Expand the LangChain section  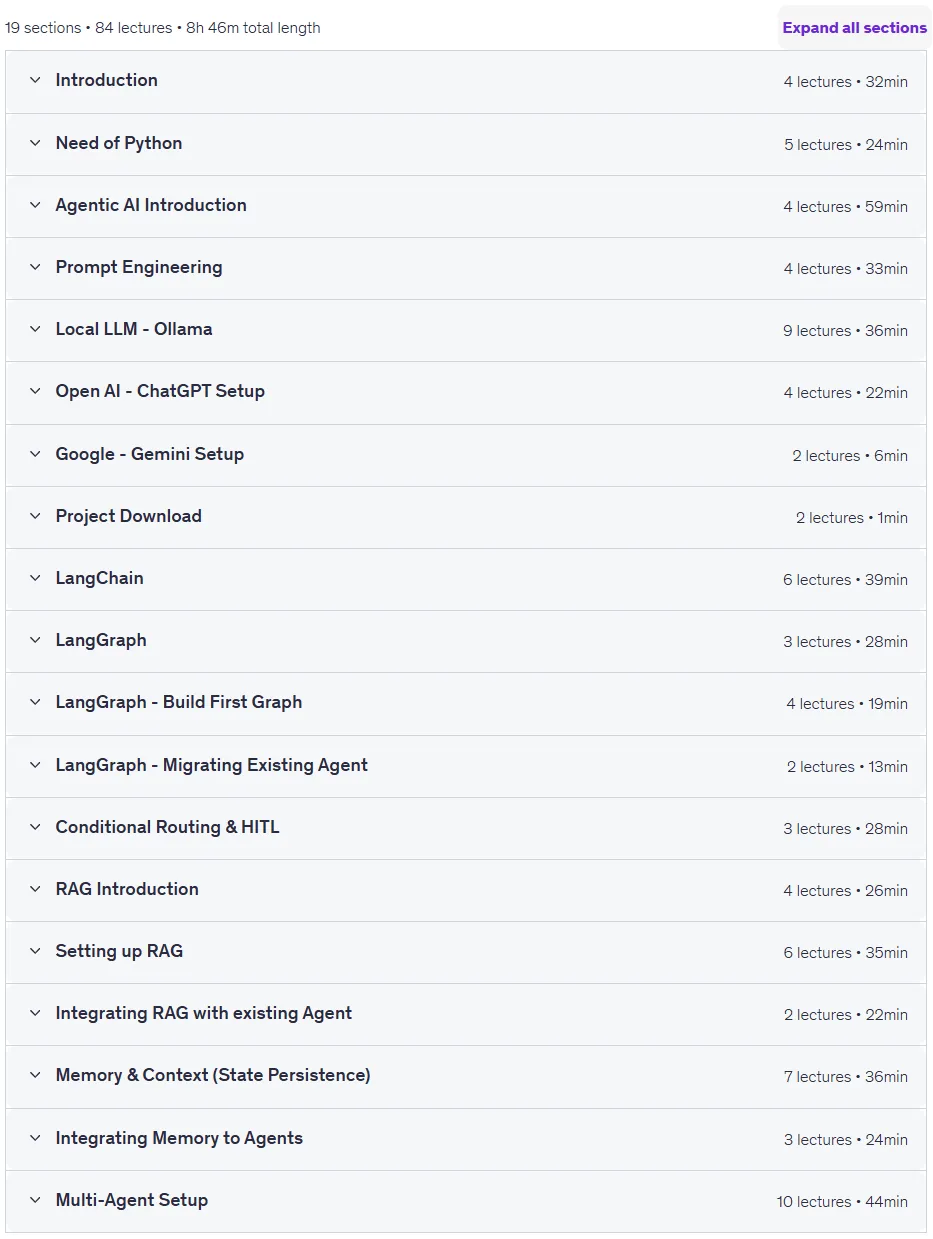466,579
